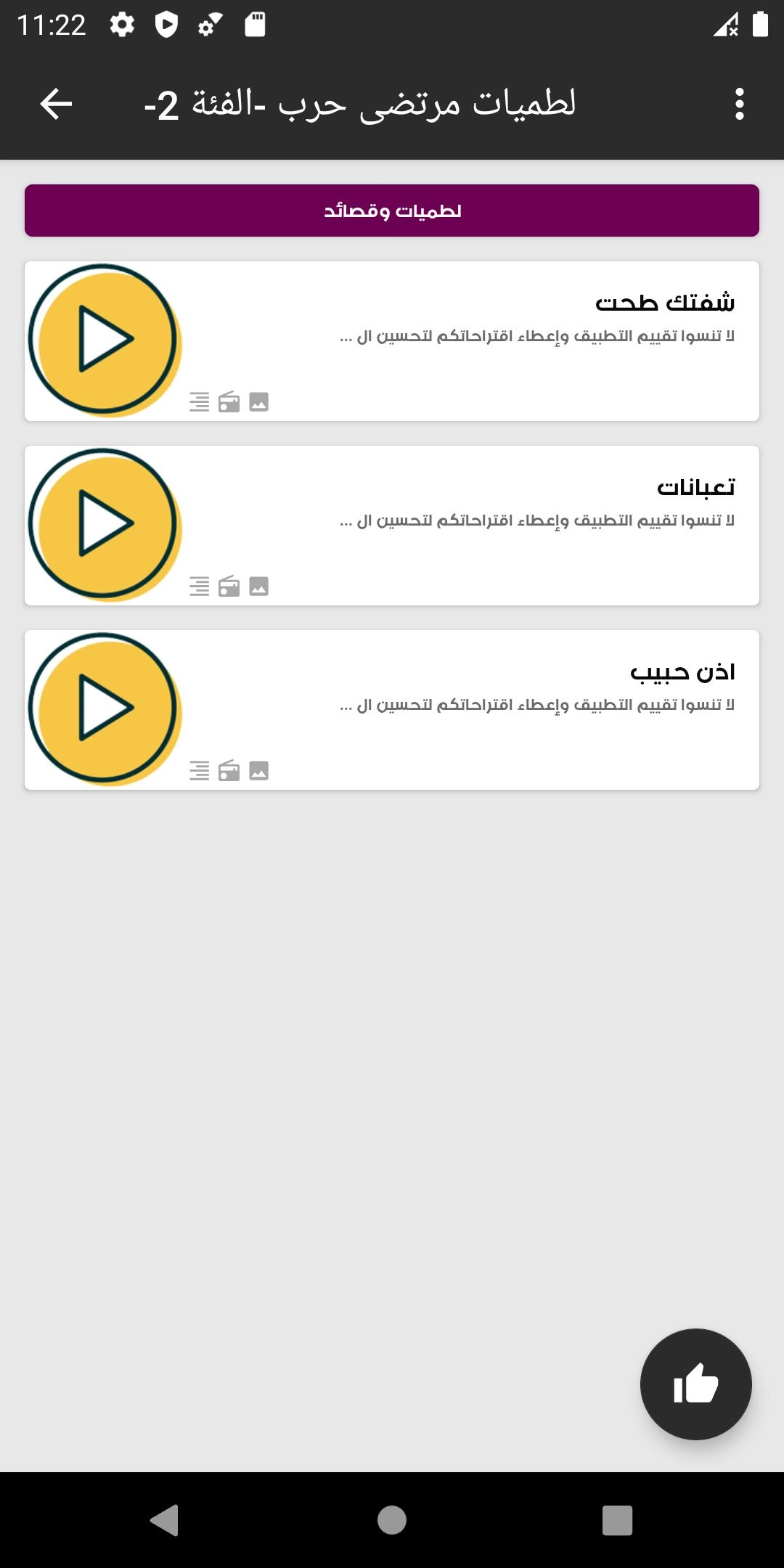Tap the thumbs-up floating button
The image size is (784, 1568).
(x=695, y=1384)
